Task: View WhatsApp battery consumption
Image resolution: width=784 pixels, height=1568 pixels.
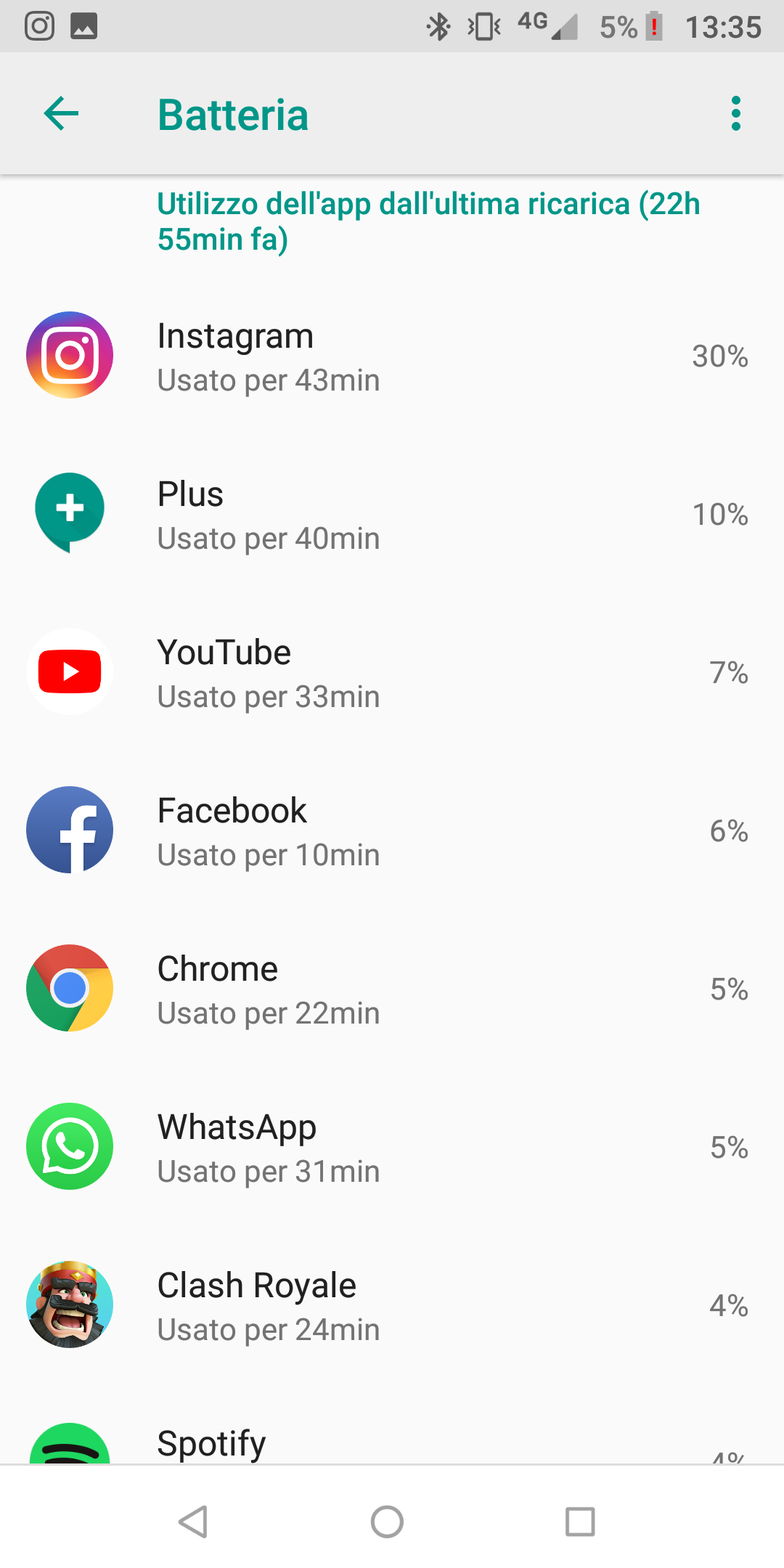Action: (392, 1147)
